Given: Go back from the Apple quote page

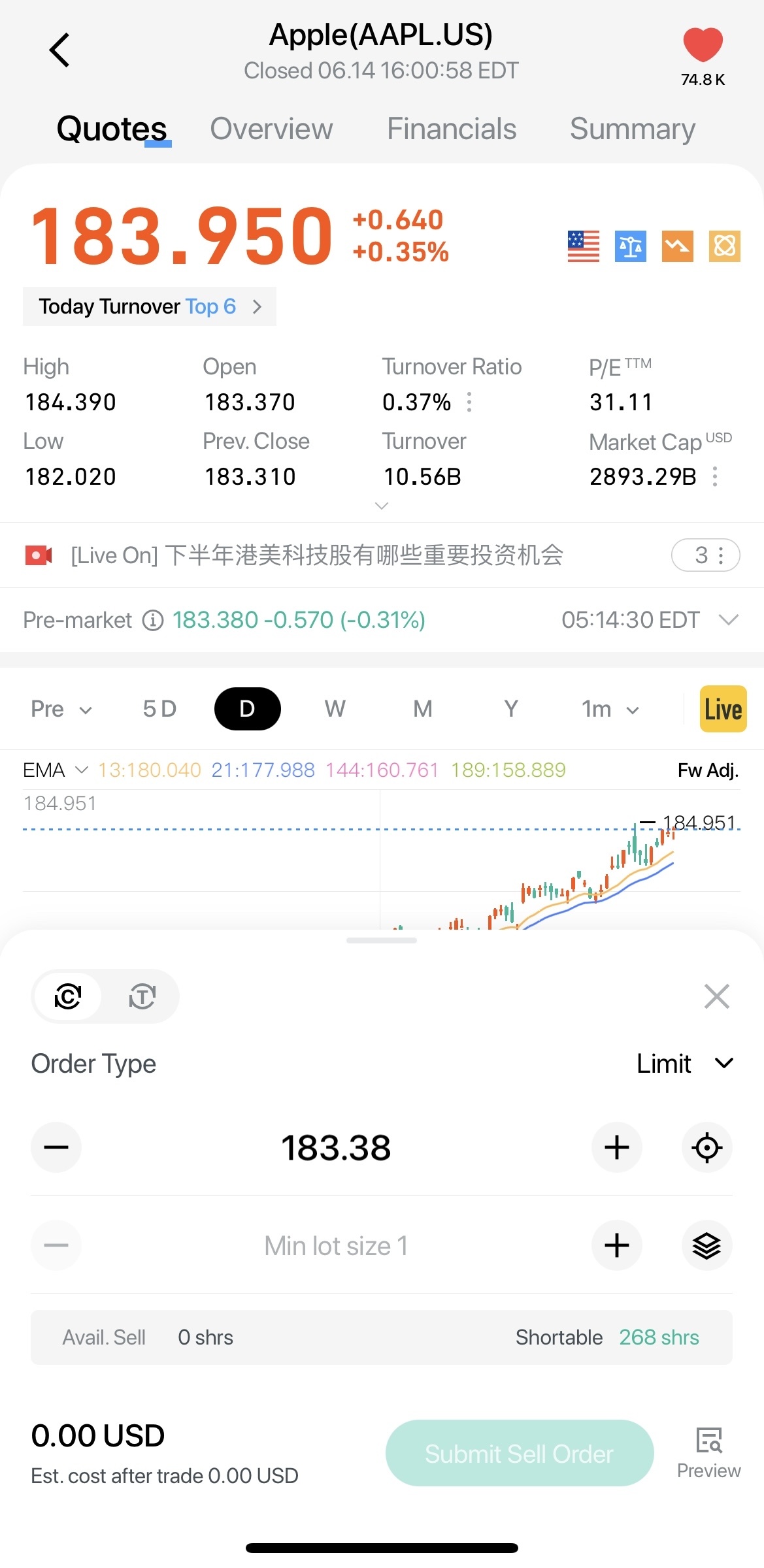Looking at the screenshot, I should pyautogui.click(x=59, y=50).
